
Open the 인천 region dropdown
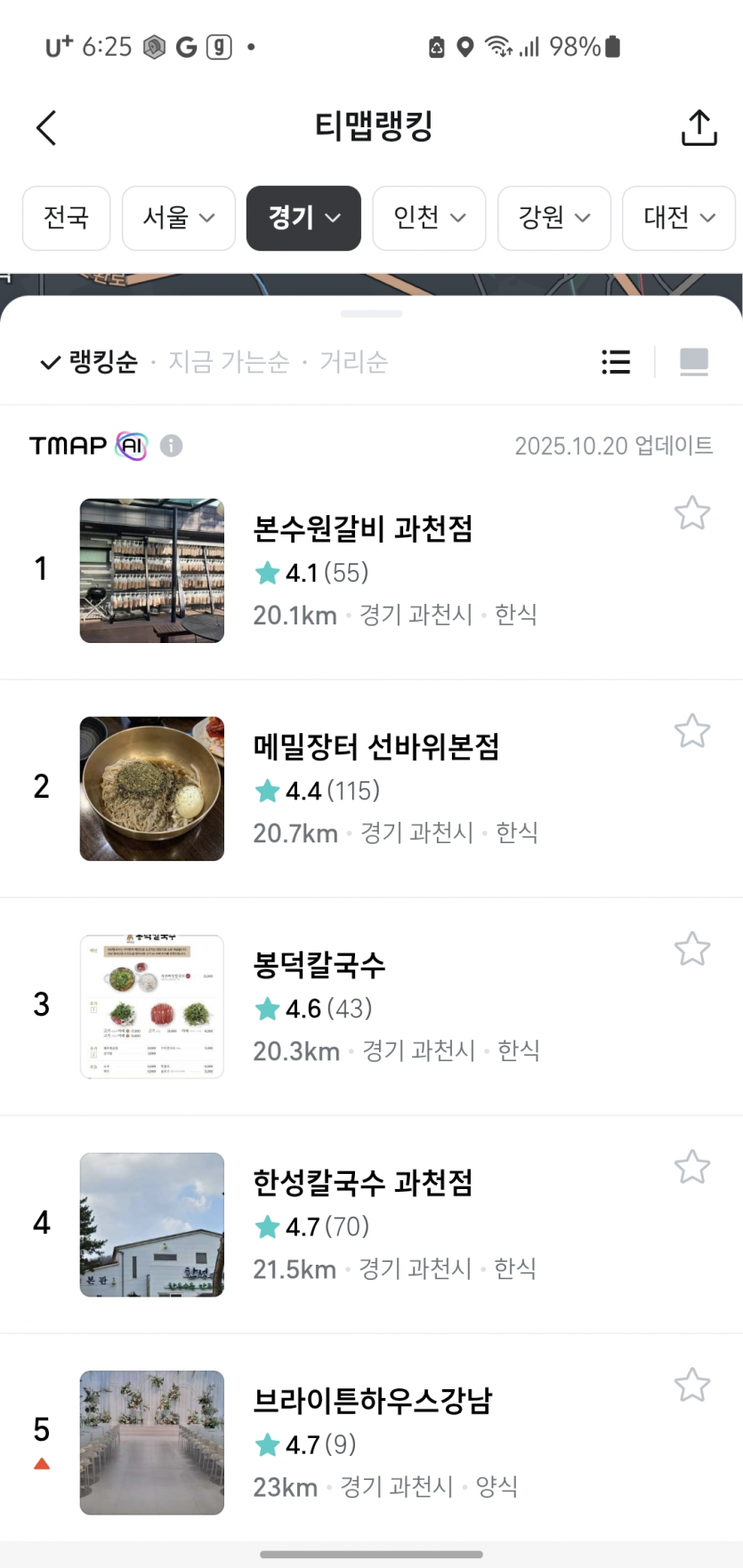point(429,218)
